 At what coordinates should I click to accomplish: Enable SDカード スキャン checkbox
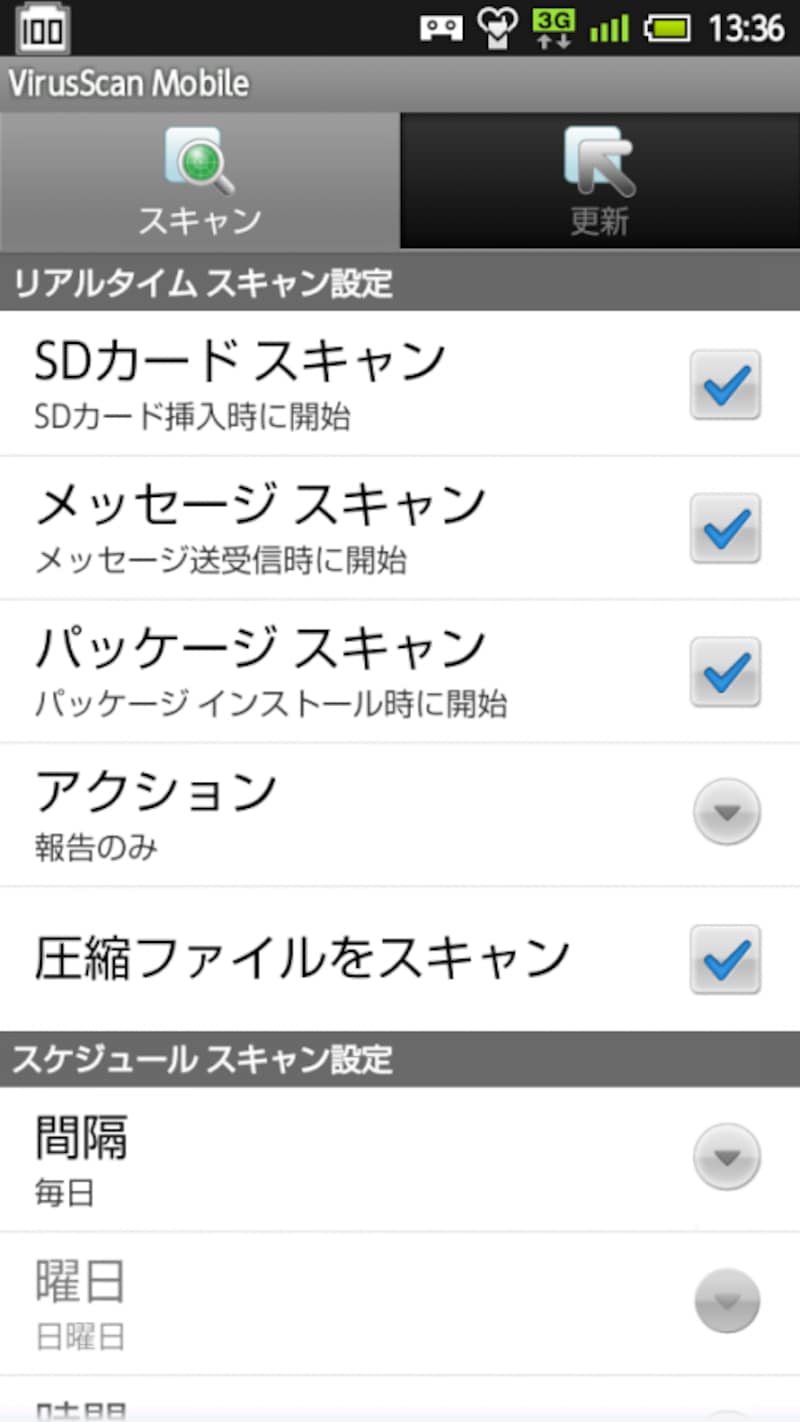[x=725, y=385]
